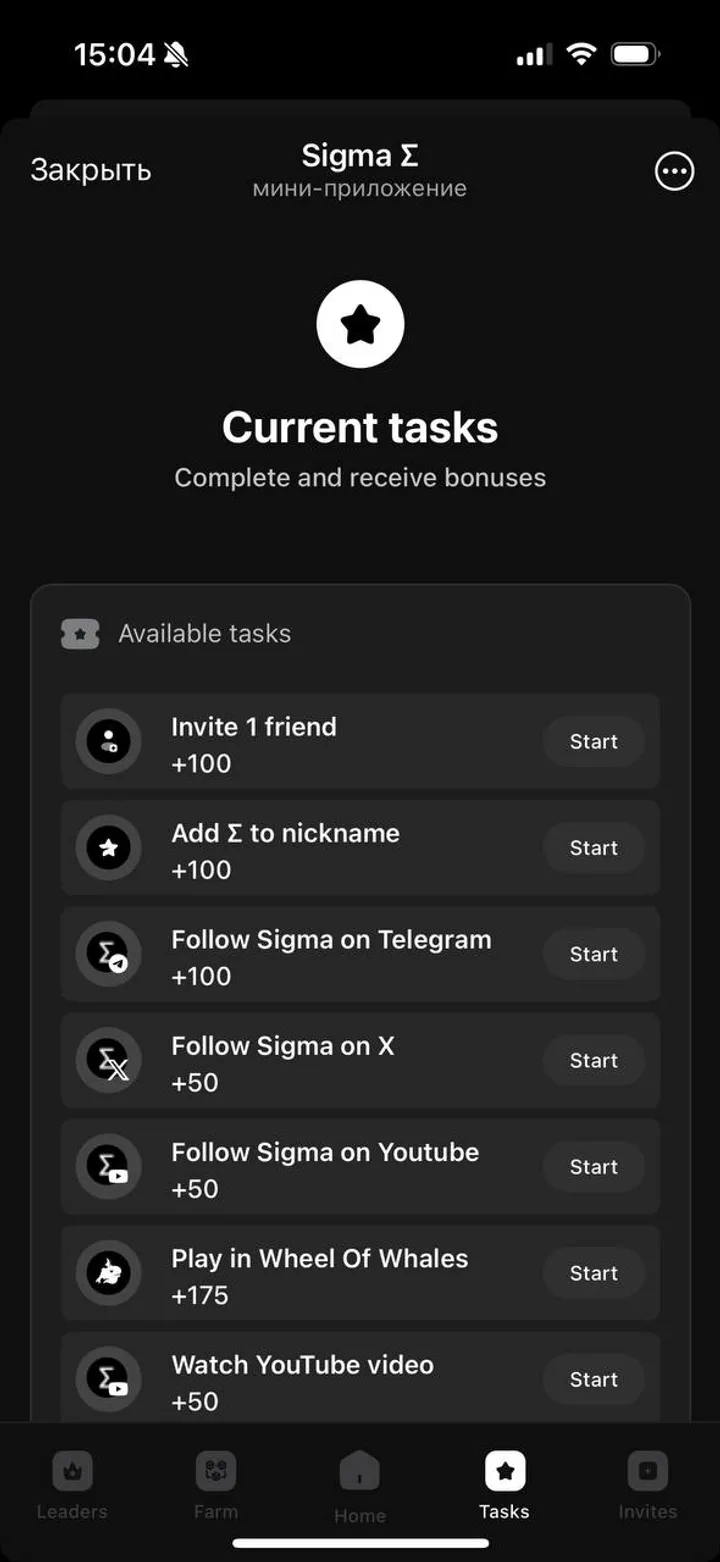Image resolution: width=720 pixels, height=1562 pixels.
Task: Click the invite friend person icon
Action: pyautogui.click(x=108, y=741)
